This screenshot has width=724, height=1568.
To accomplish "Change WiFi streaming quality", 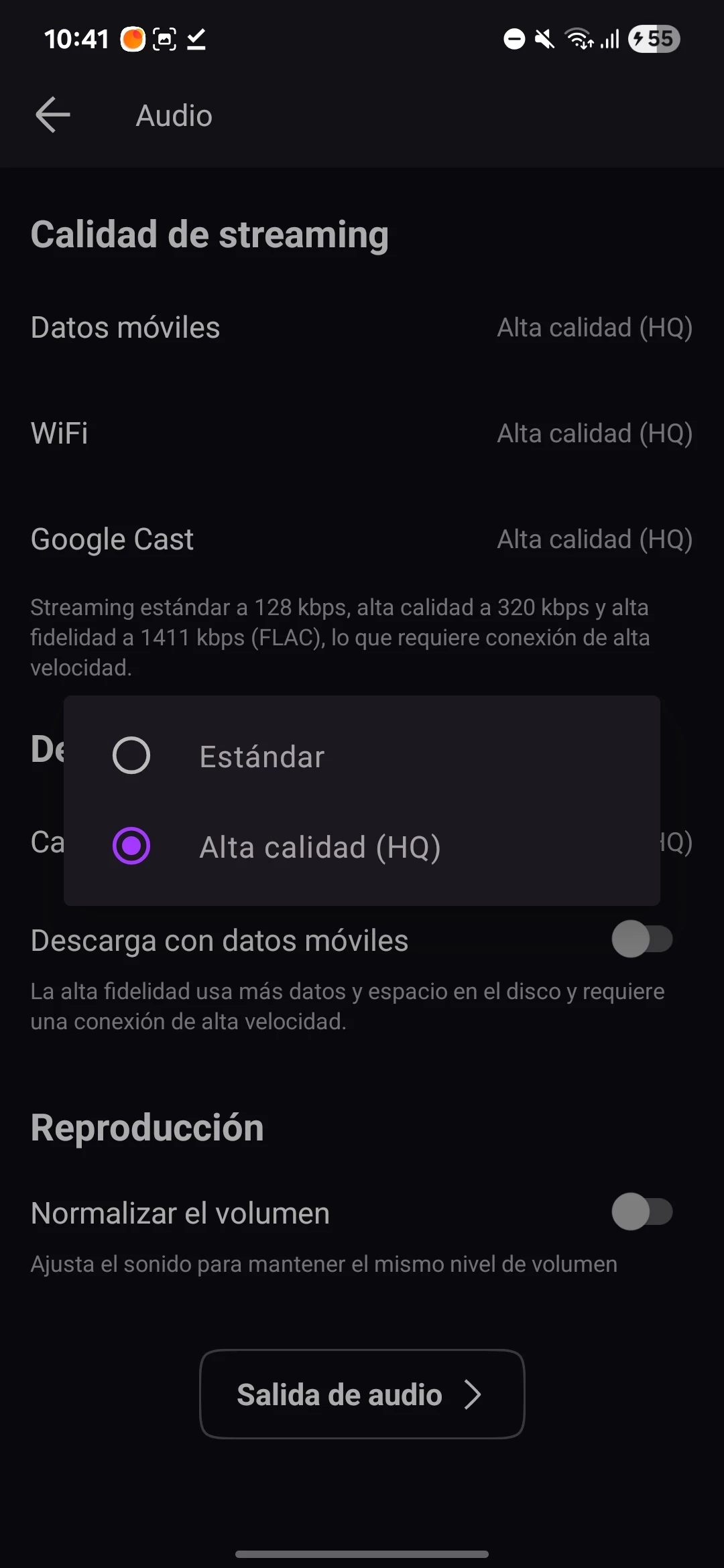I will tap(362, 434).
